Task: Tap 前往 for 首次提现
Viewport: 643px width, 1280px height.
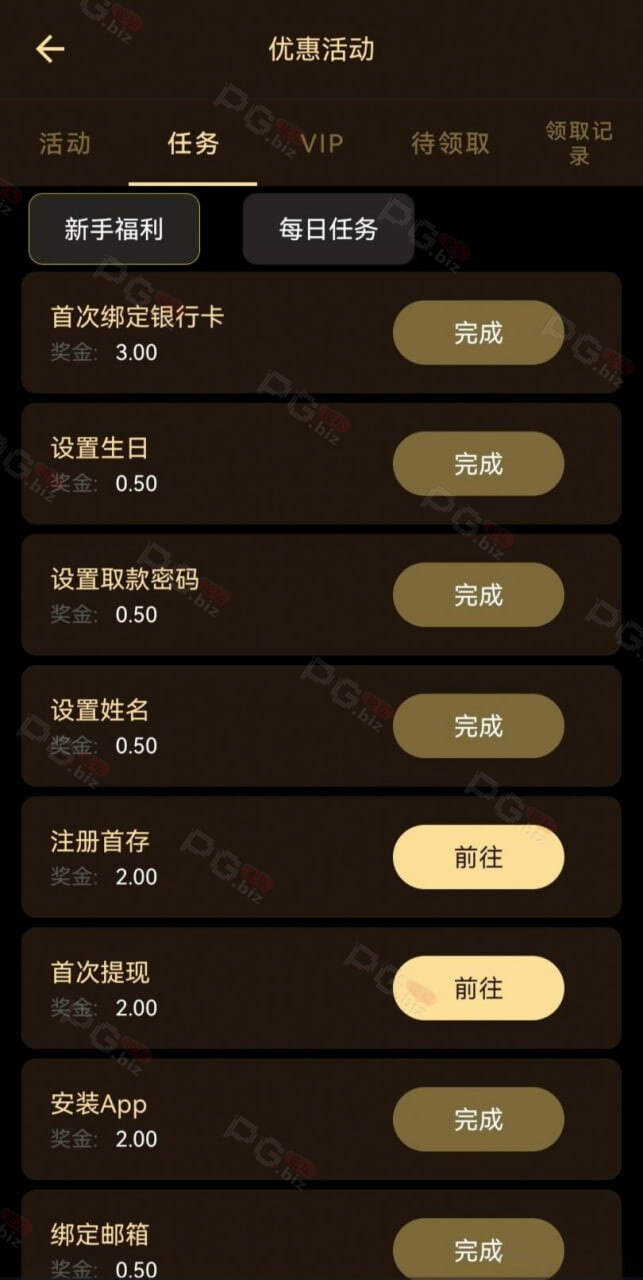Action: [478, 987]
